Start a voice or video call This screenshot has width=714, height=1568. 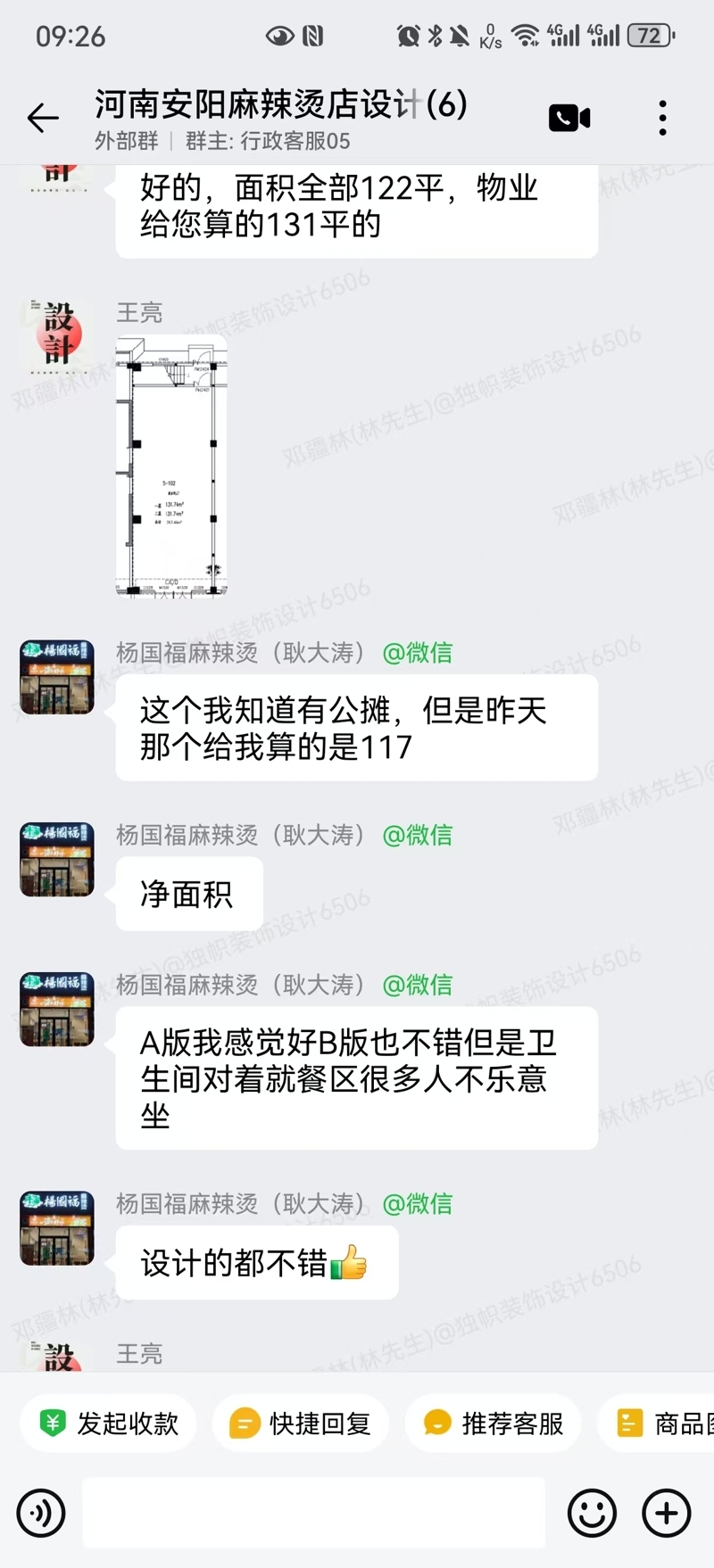coord(569,118)
